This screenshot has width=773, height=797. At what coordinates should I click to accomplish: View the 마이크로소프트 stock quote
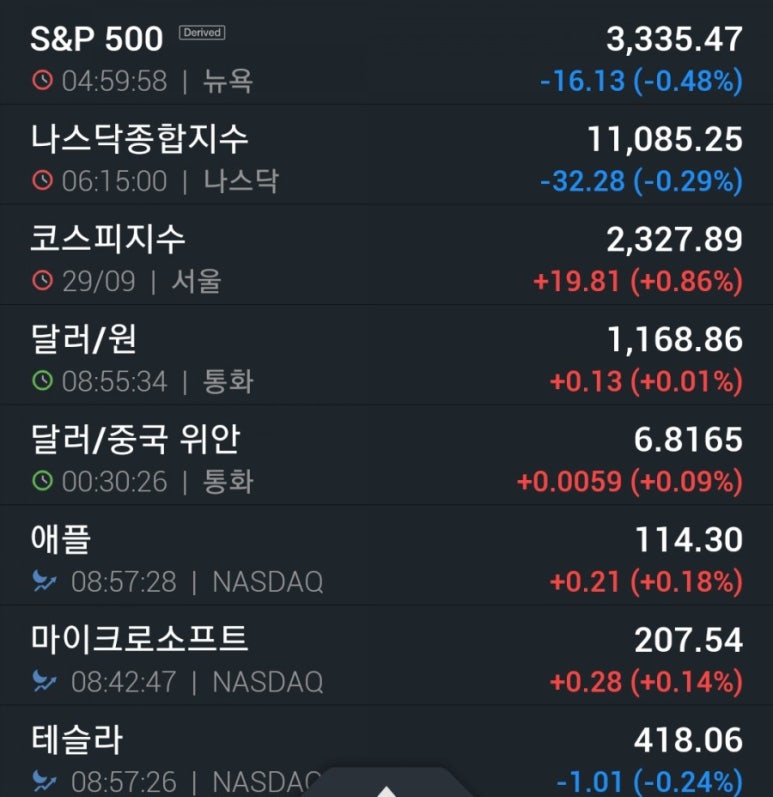[x=386, y=657]
